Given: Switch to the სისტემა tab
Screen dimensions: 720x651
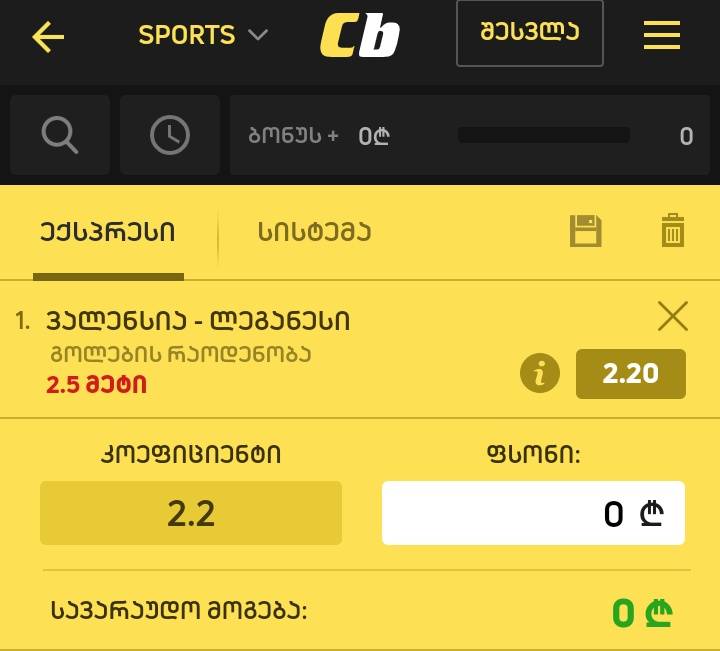Looking at the screenshot, I should (315, 232).
